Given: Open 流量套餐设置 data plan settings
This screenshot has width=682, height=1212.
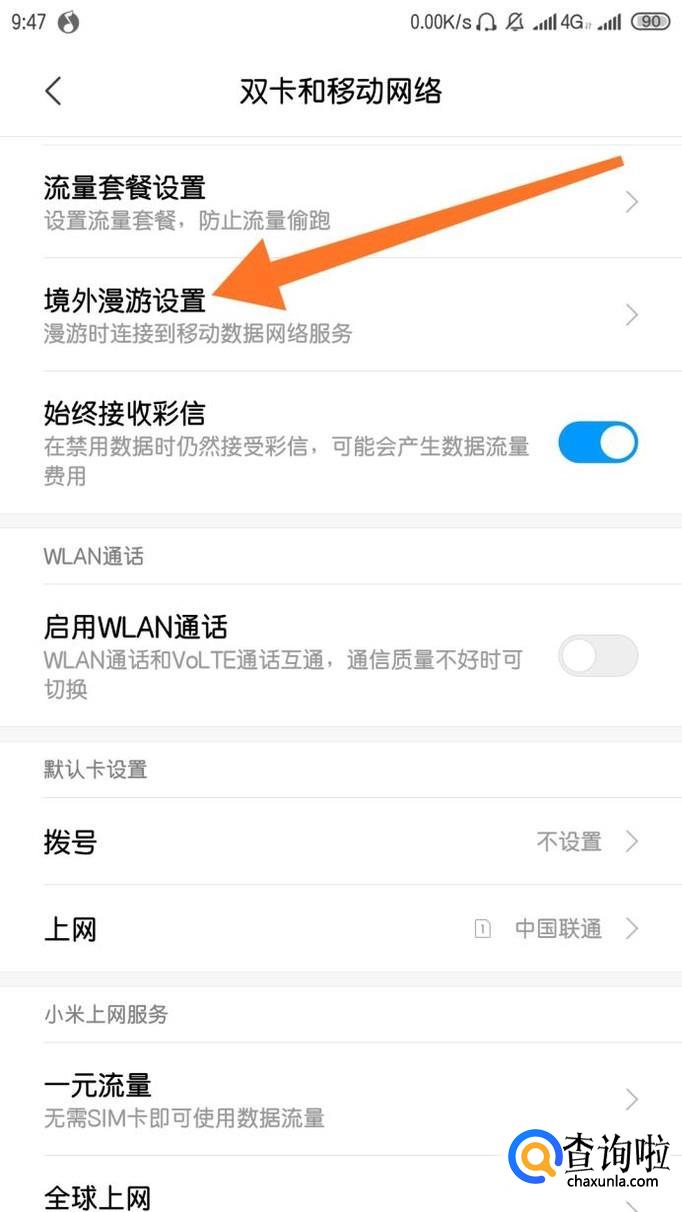Looking at the screenshot, I should click(x=340, y=202).
